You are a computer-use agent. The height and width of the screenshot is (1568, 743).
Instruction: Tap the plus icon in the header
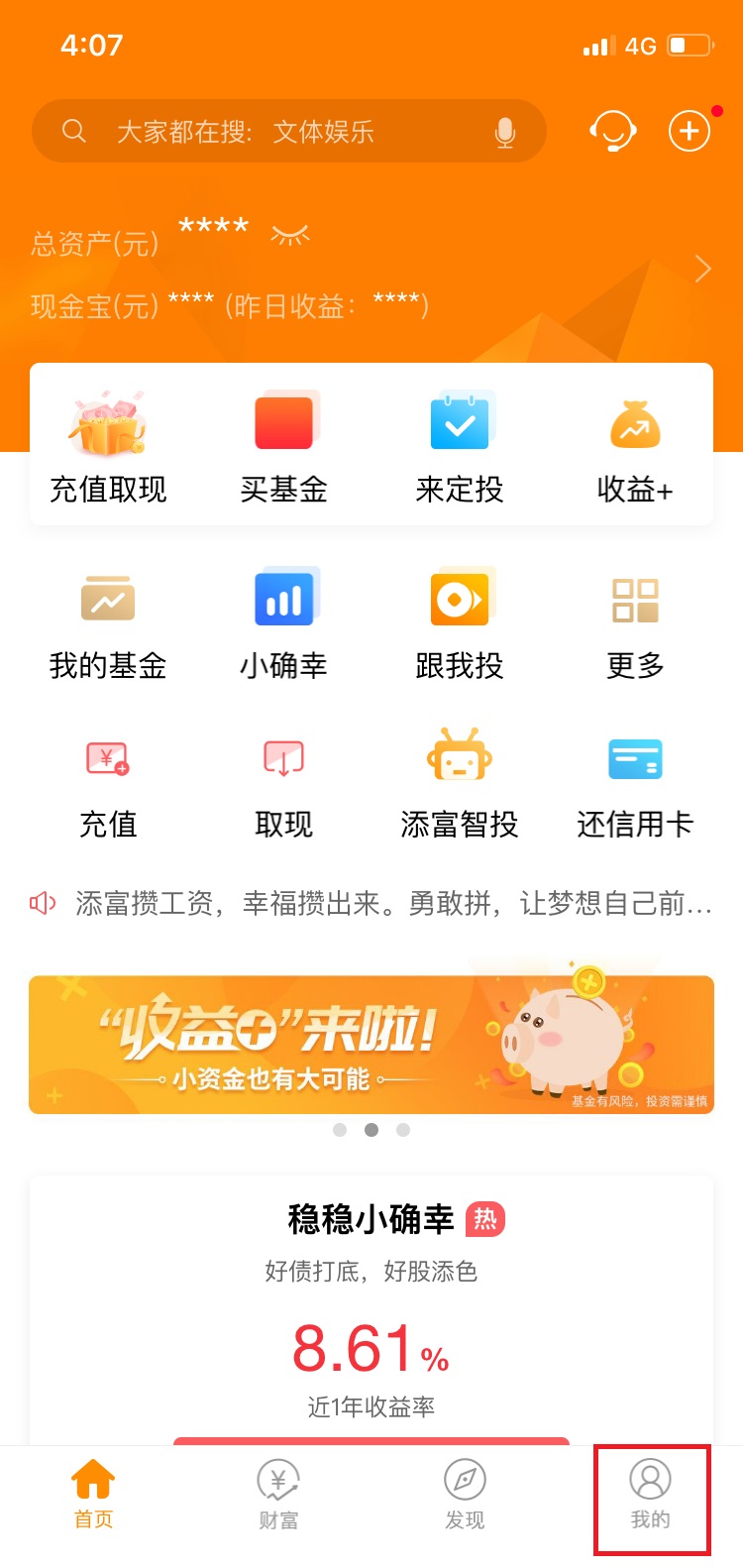pyautogui.click(x=690, y=131)
